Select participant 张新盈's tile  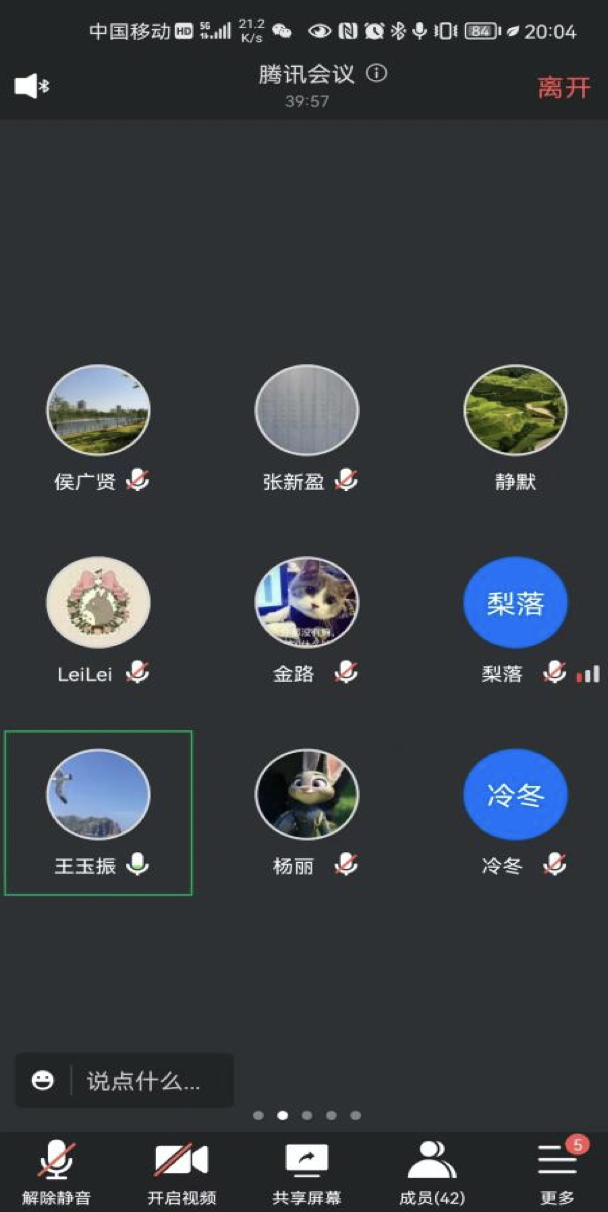(306, 410)
